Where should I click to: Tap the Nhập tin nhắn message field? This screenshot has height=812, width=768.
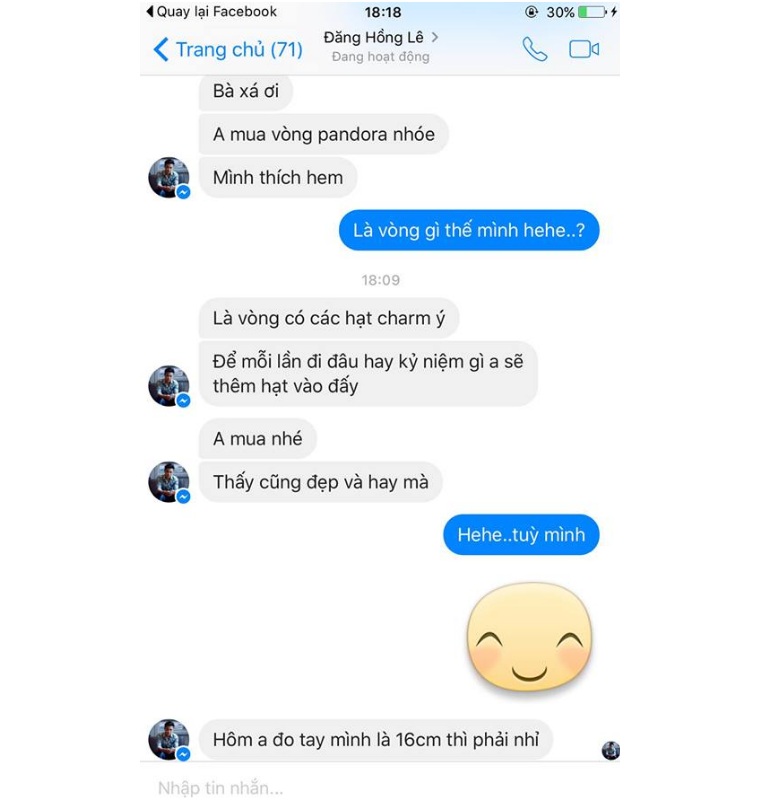pos(380,789)
